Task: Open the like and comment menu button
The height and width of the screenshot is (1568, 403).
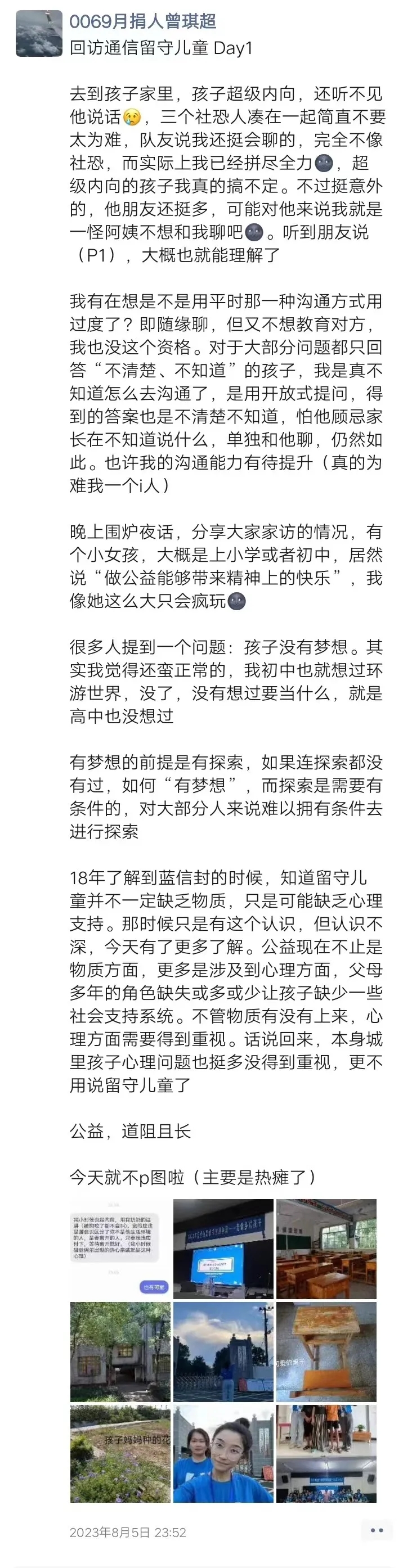Action: (x=377, y=1530)
